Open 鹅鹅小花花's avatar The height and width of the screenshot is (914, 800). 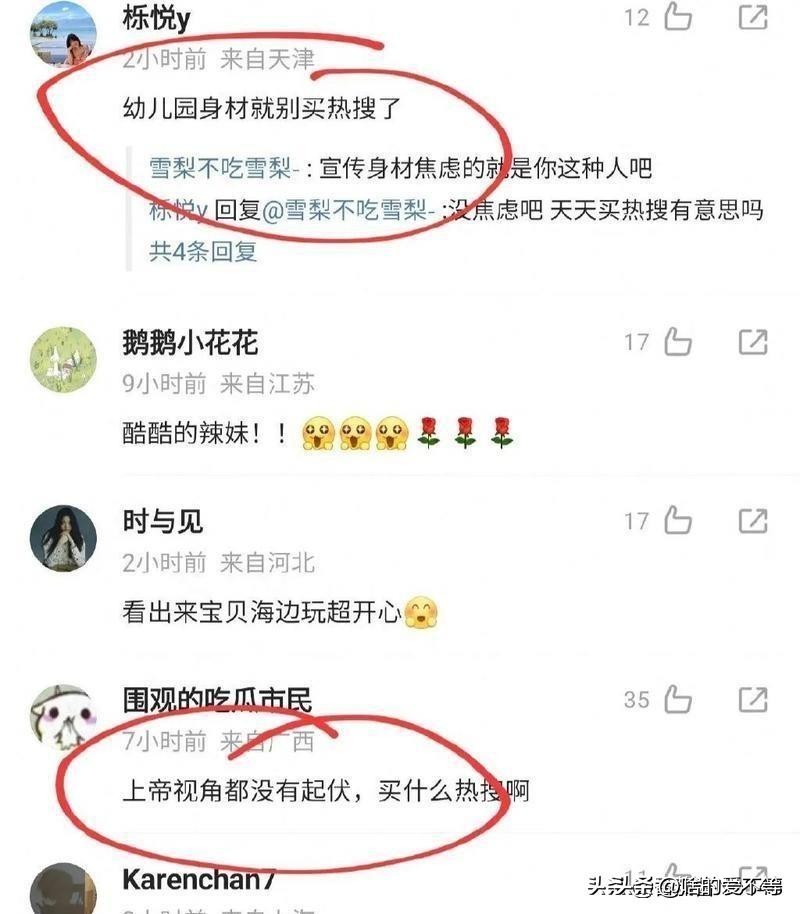[x=63, y=360]
